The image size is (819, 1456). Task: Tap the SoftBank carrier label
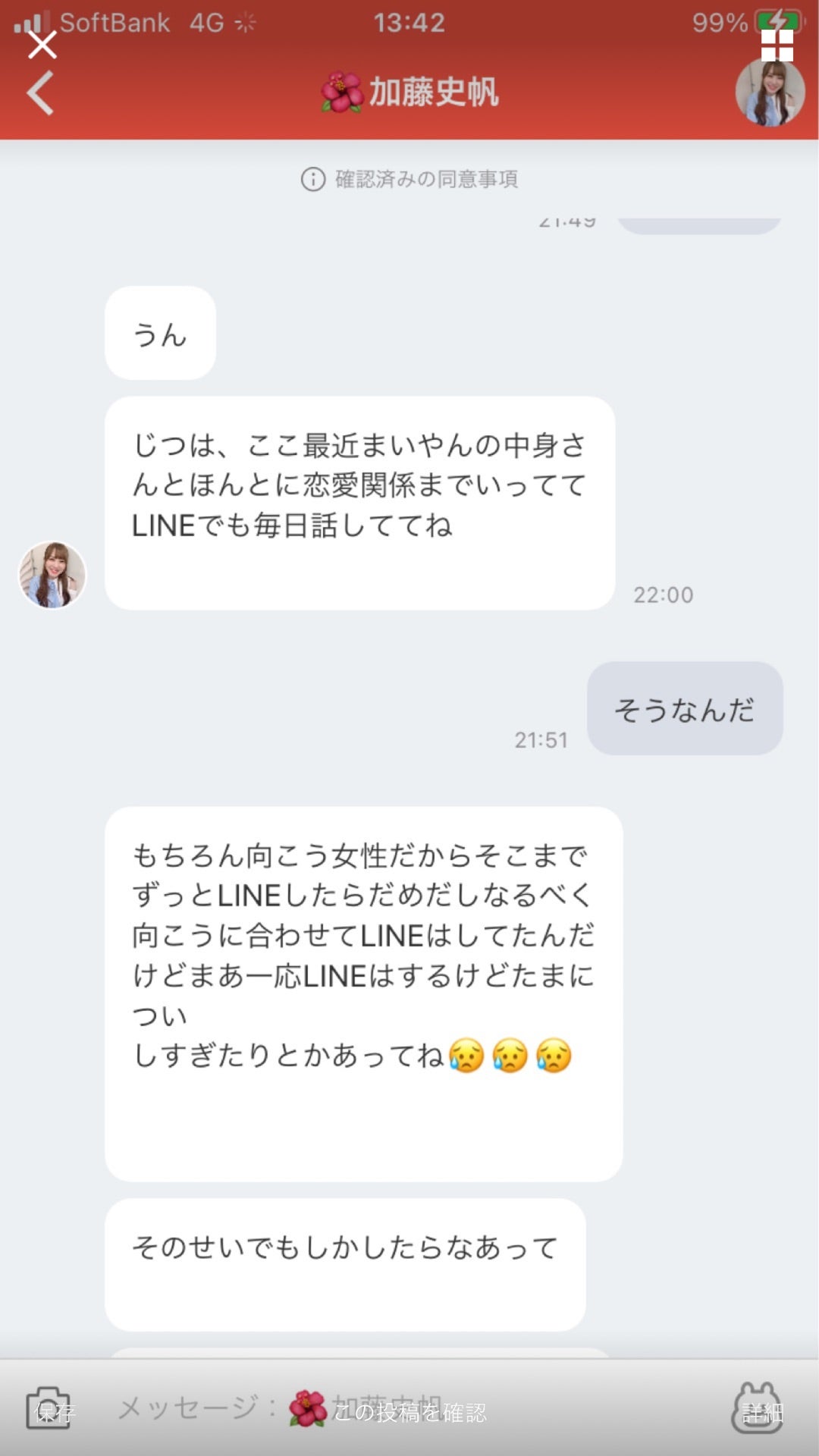point(115,20)
